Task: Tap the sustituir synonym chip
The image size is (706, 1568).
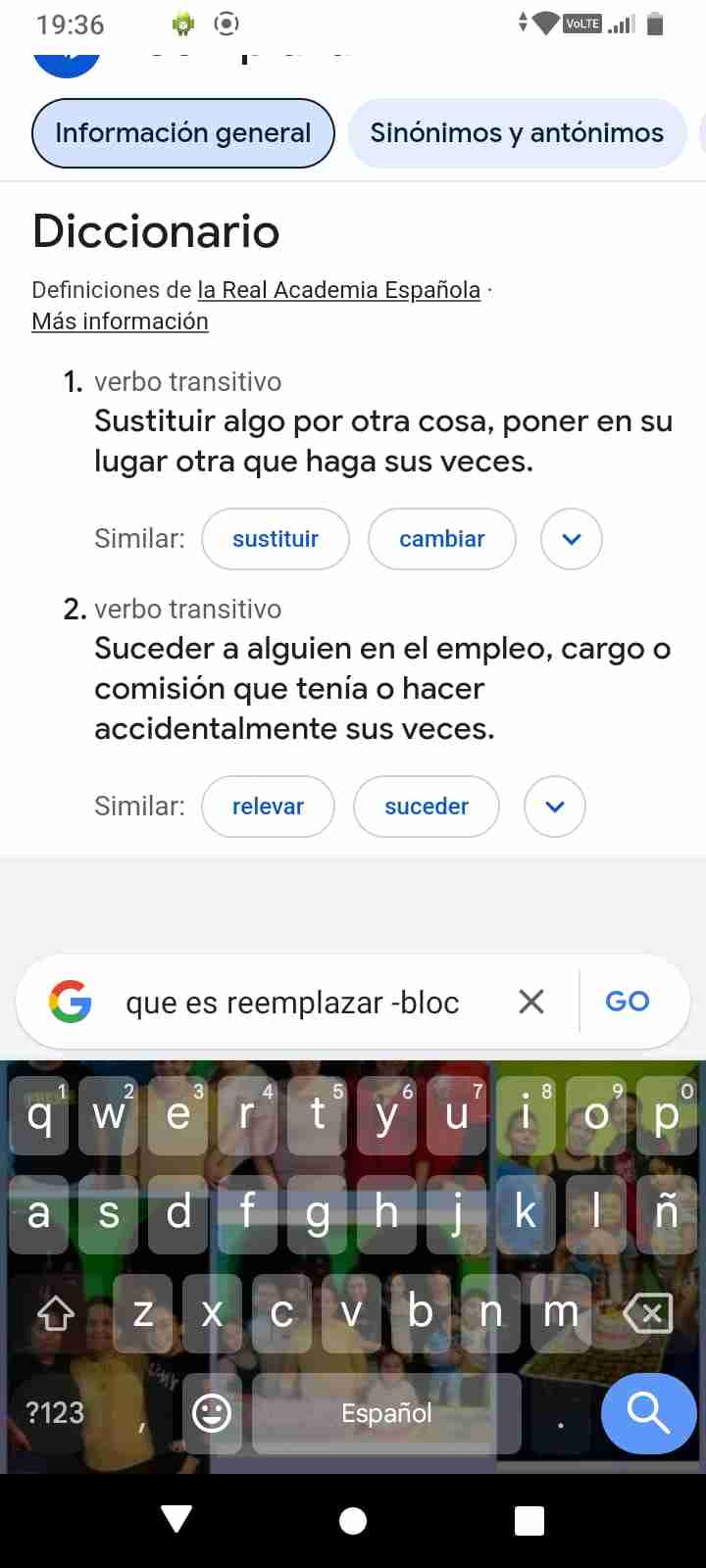Action: (x=276, y=539)
